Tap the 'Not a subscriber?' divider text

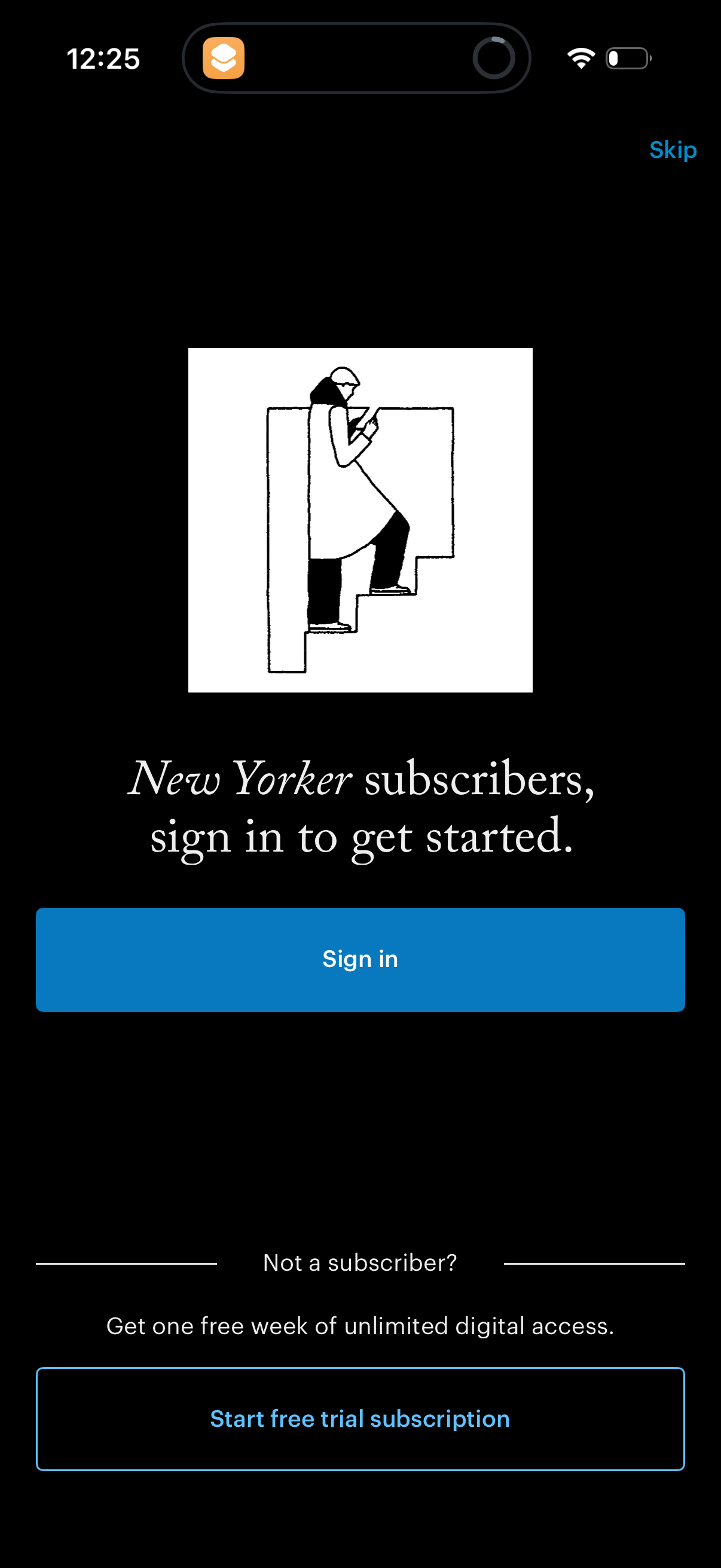(360, 1262)
